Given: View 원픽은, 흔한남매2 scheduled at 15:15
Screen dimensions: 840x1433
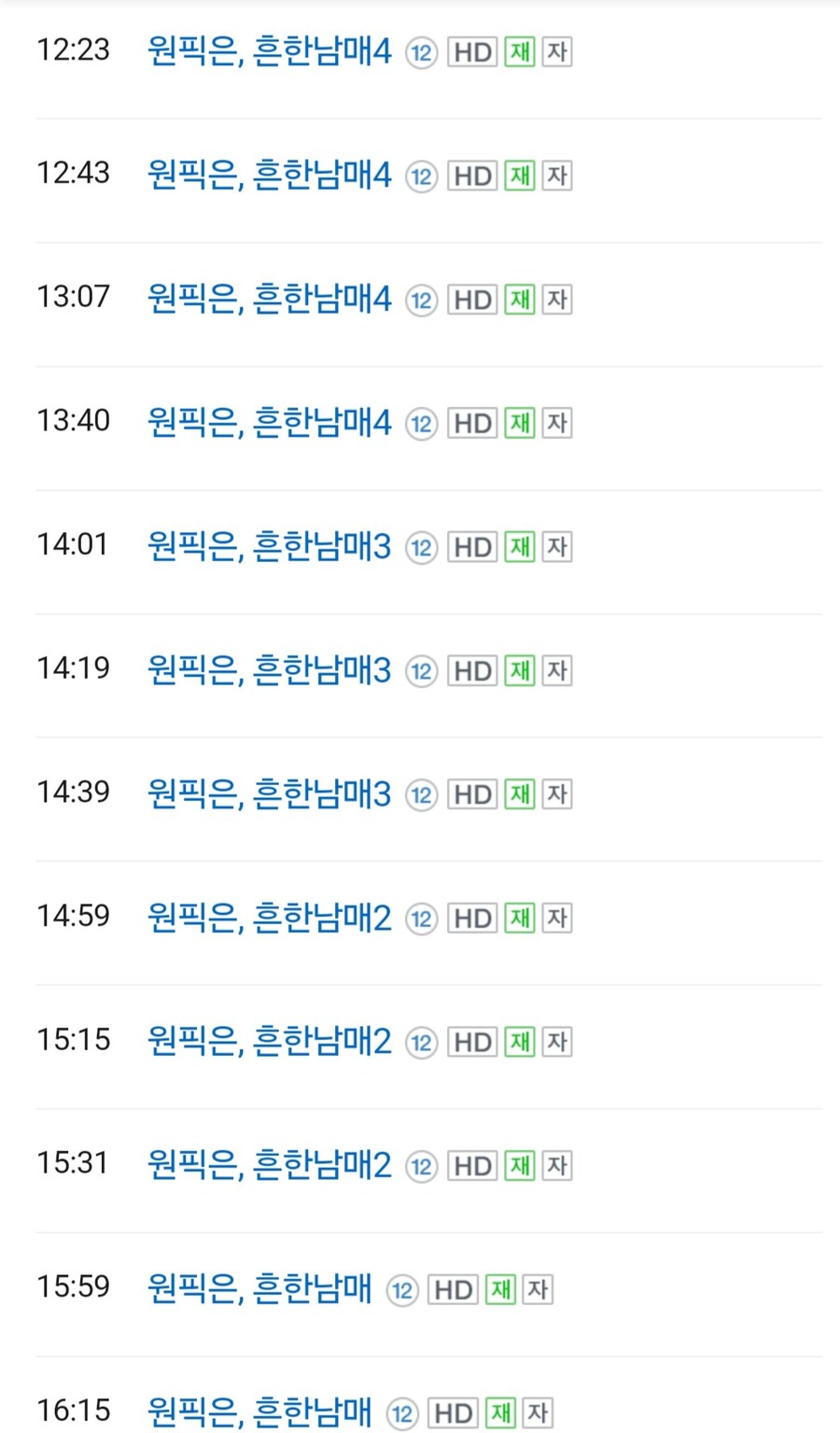Looking at the screenshot, I should (x=269, y=1041).
